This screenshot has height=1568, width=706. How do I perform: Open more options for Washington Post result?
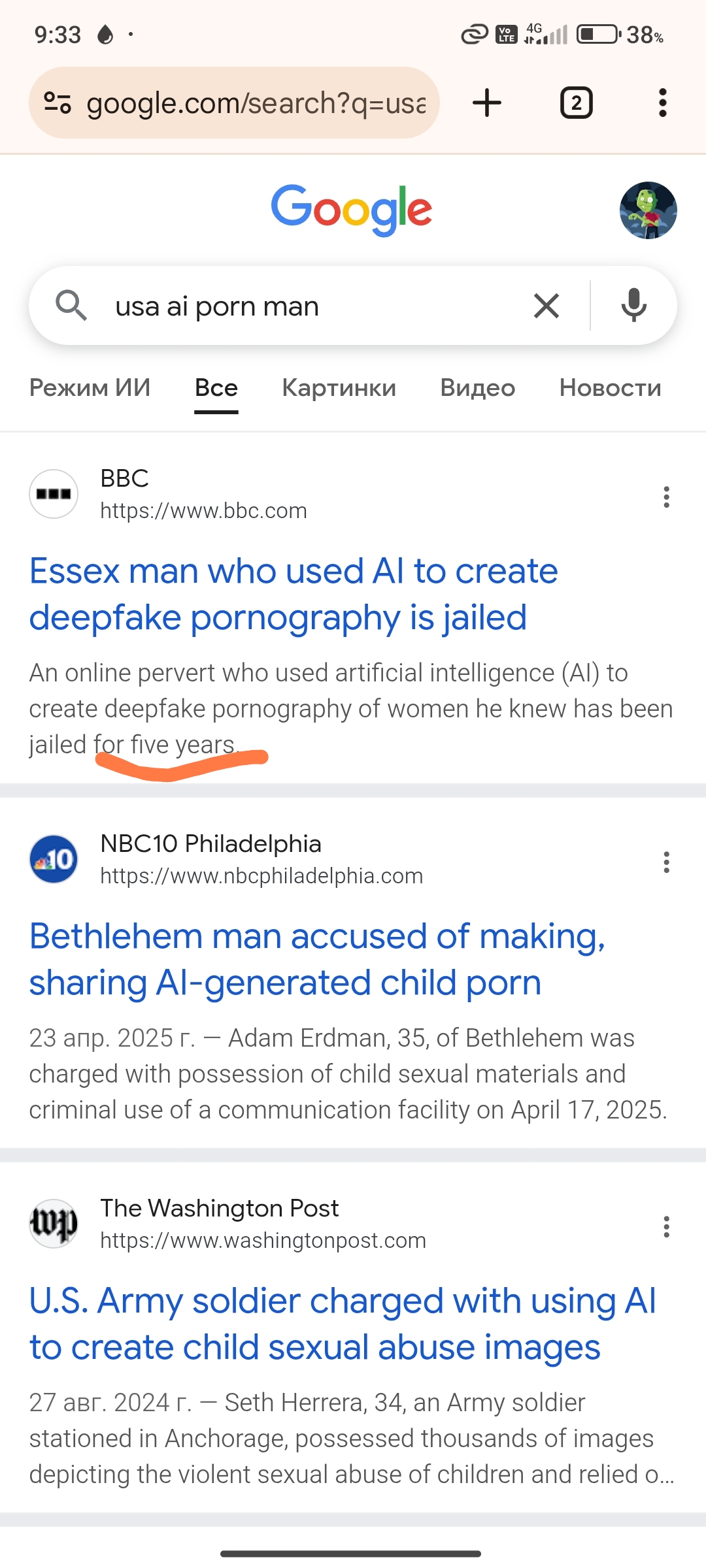pyautogui.click(x=666, y=1227)
